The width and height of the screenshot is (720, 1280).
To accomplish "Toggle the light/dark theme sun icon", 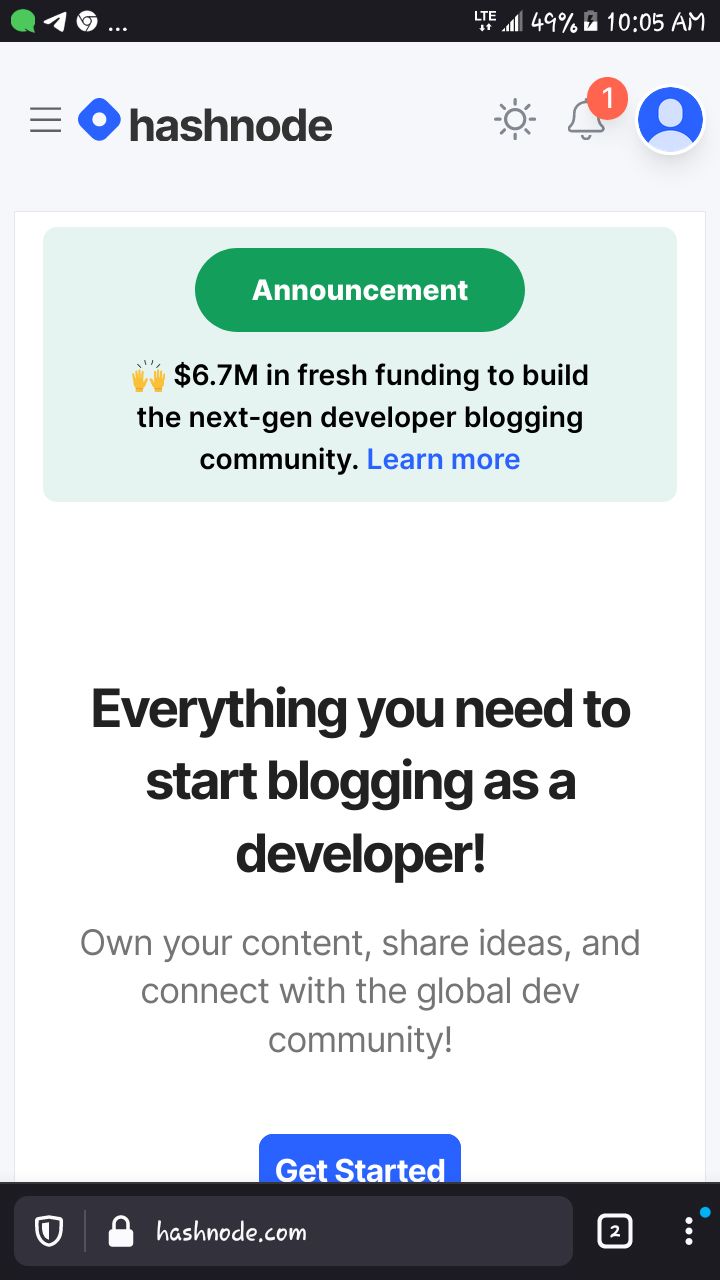I will (515, 121).
